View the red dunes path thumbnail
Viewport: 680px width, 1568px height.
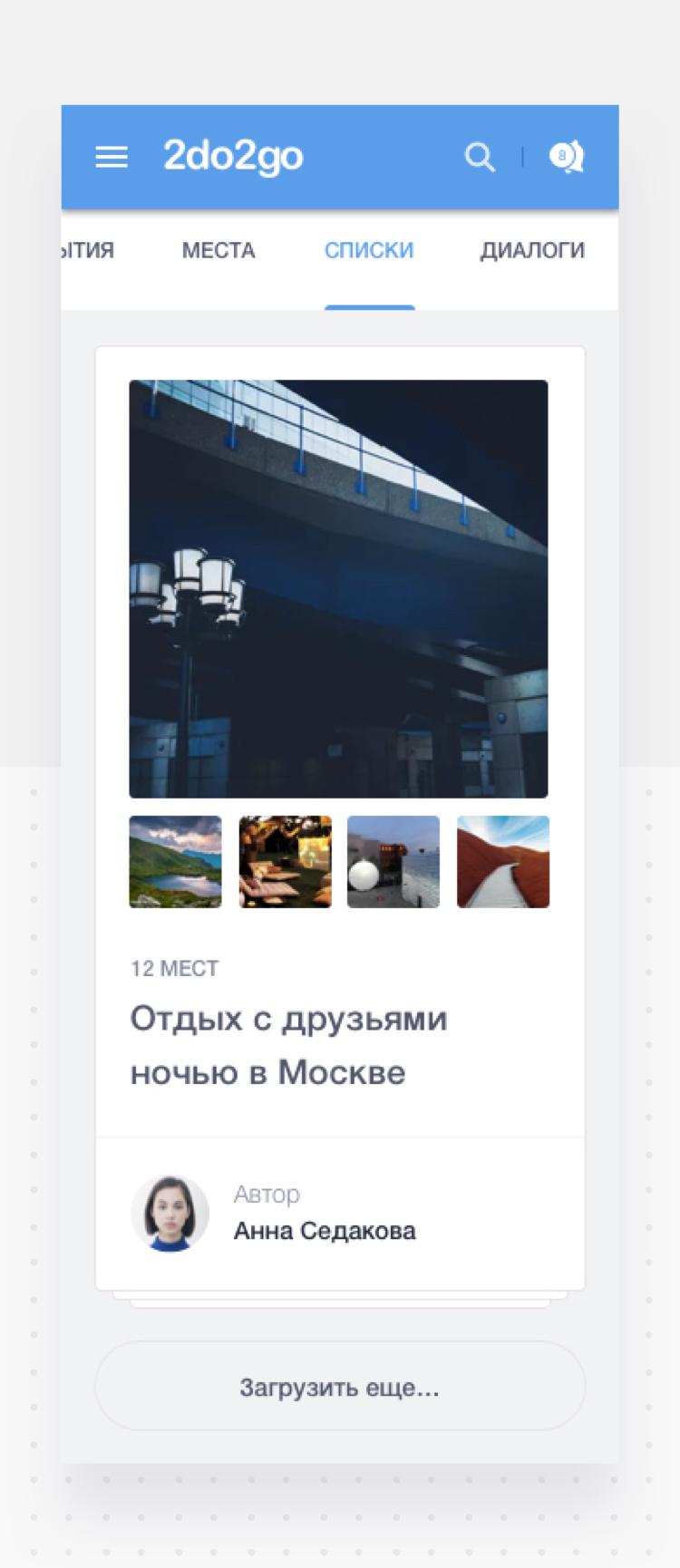(503, 862)
